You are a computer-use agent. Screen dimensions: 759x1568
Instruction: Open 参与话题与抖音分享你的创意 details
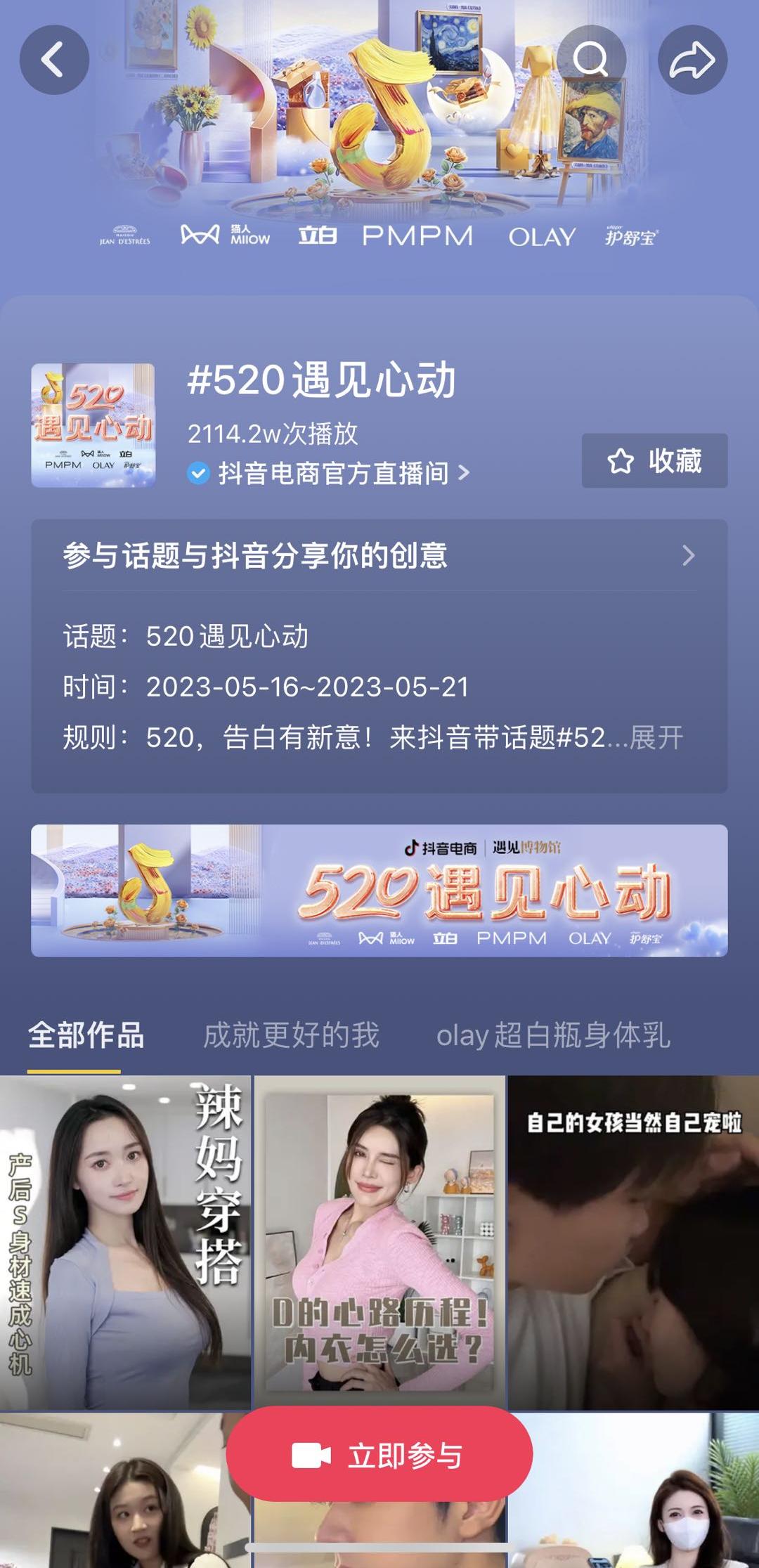coord(379,556)
